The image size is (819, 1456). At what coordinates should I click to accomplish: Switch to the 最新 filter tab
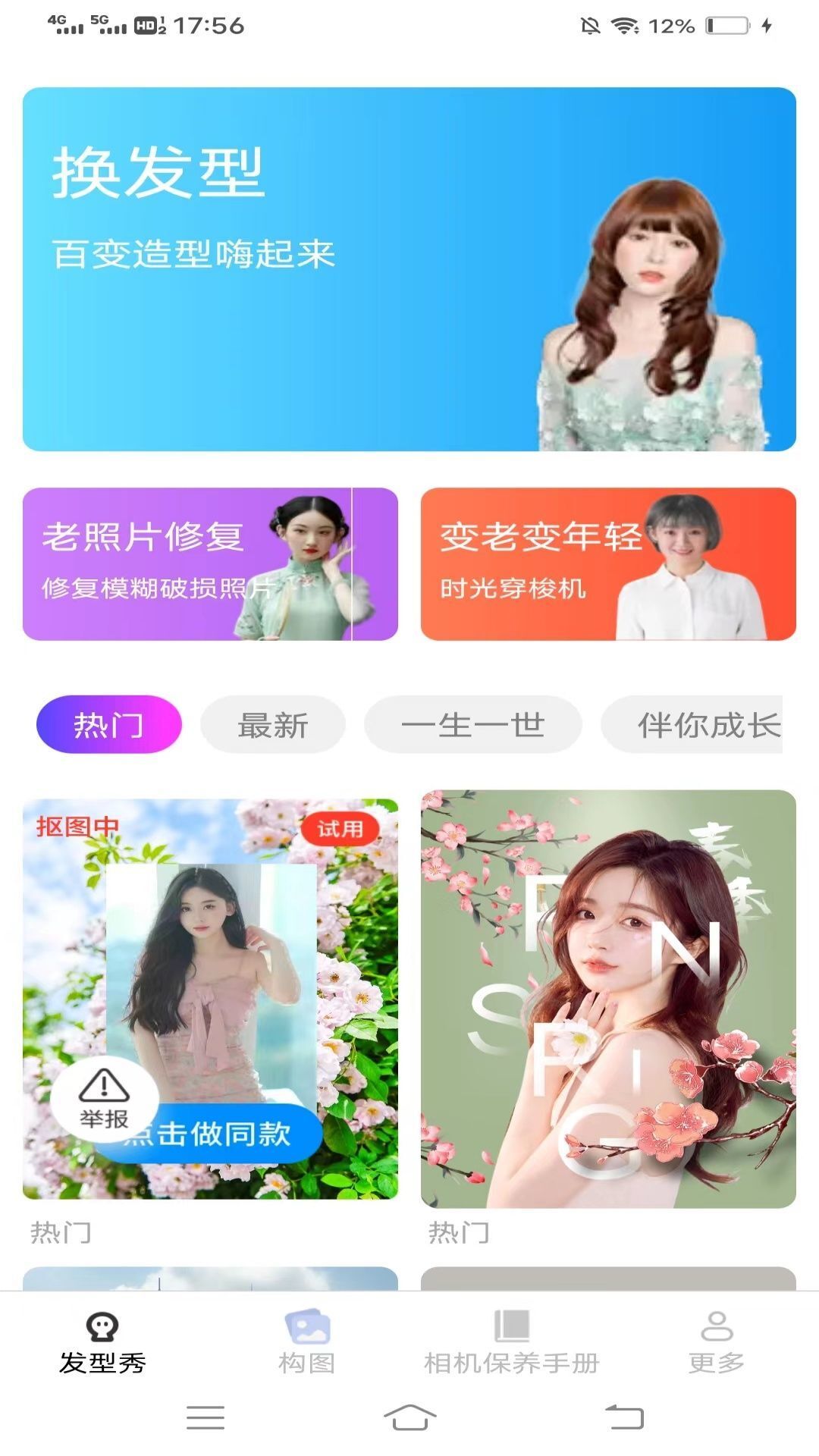click(x=273, y=724)
